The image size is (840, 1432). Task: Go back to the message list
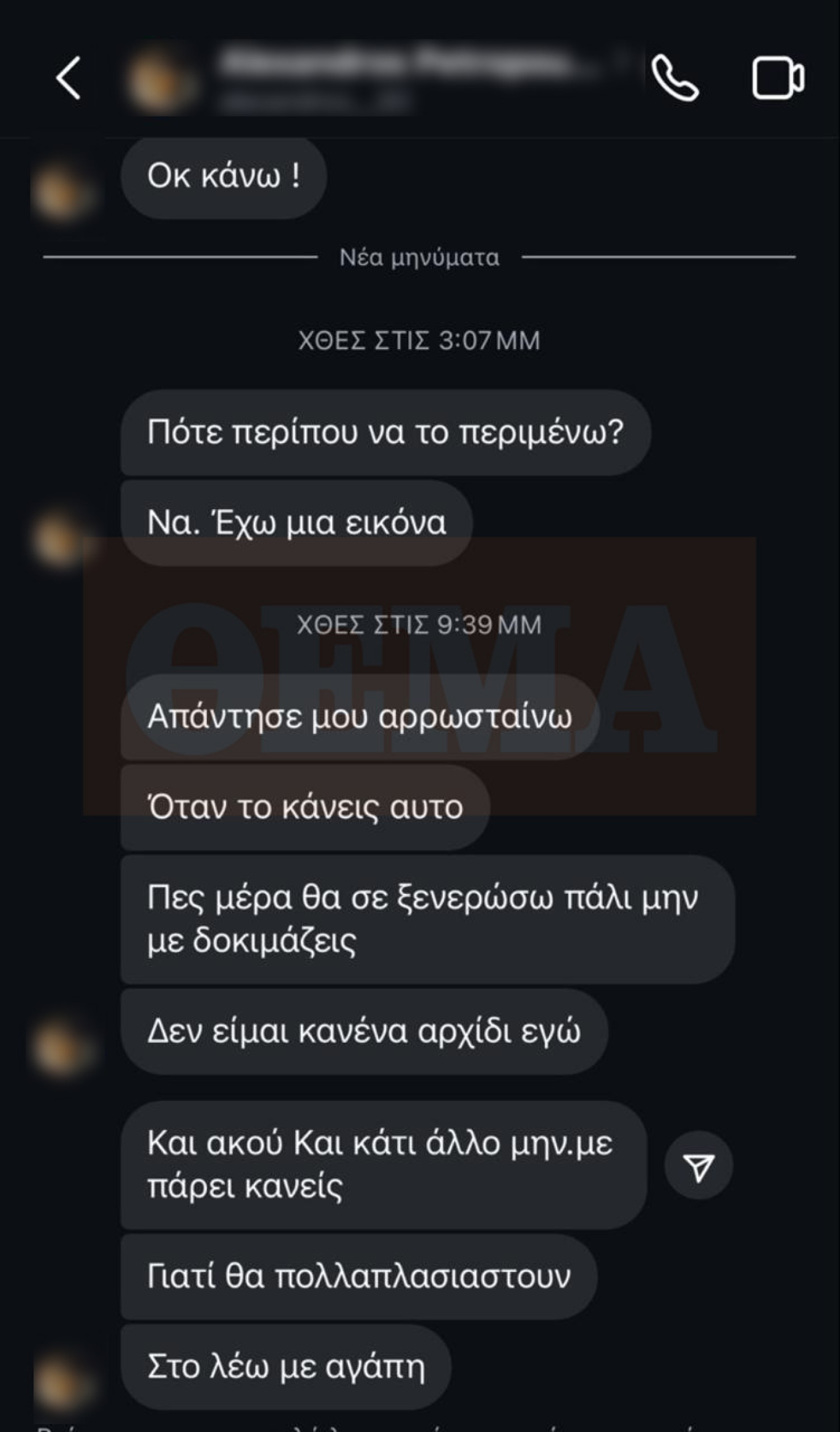[68, 78]
